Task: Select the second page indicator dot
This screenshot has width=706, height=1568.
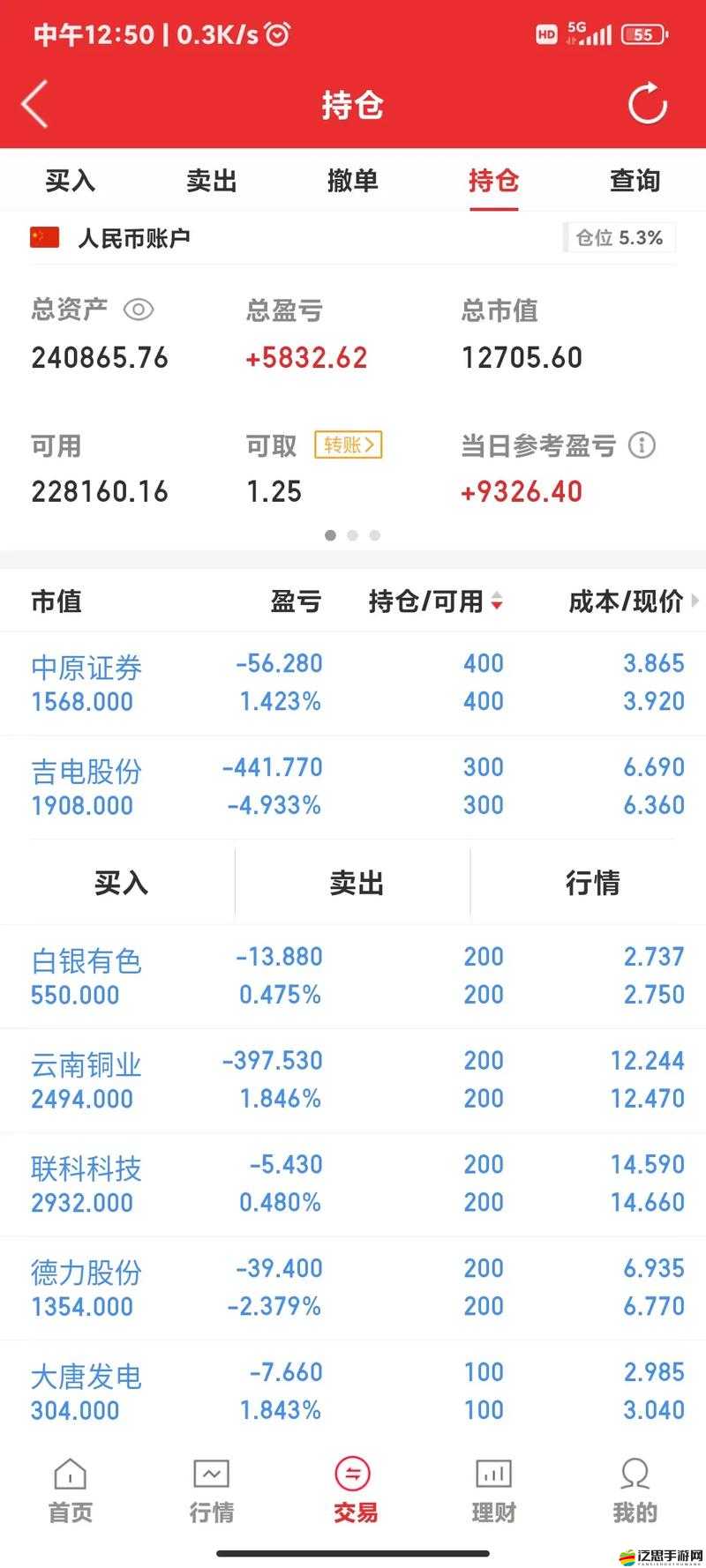Action: click(353, 535)
